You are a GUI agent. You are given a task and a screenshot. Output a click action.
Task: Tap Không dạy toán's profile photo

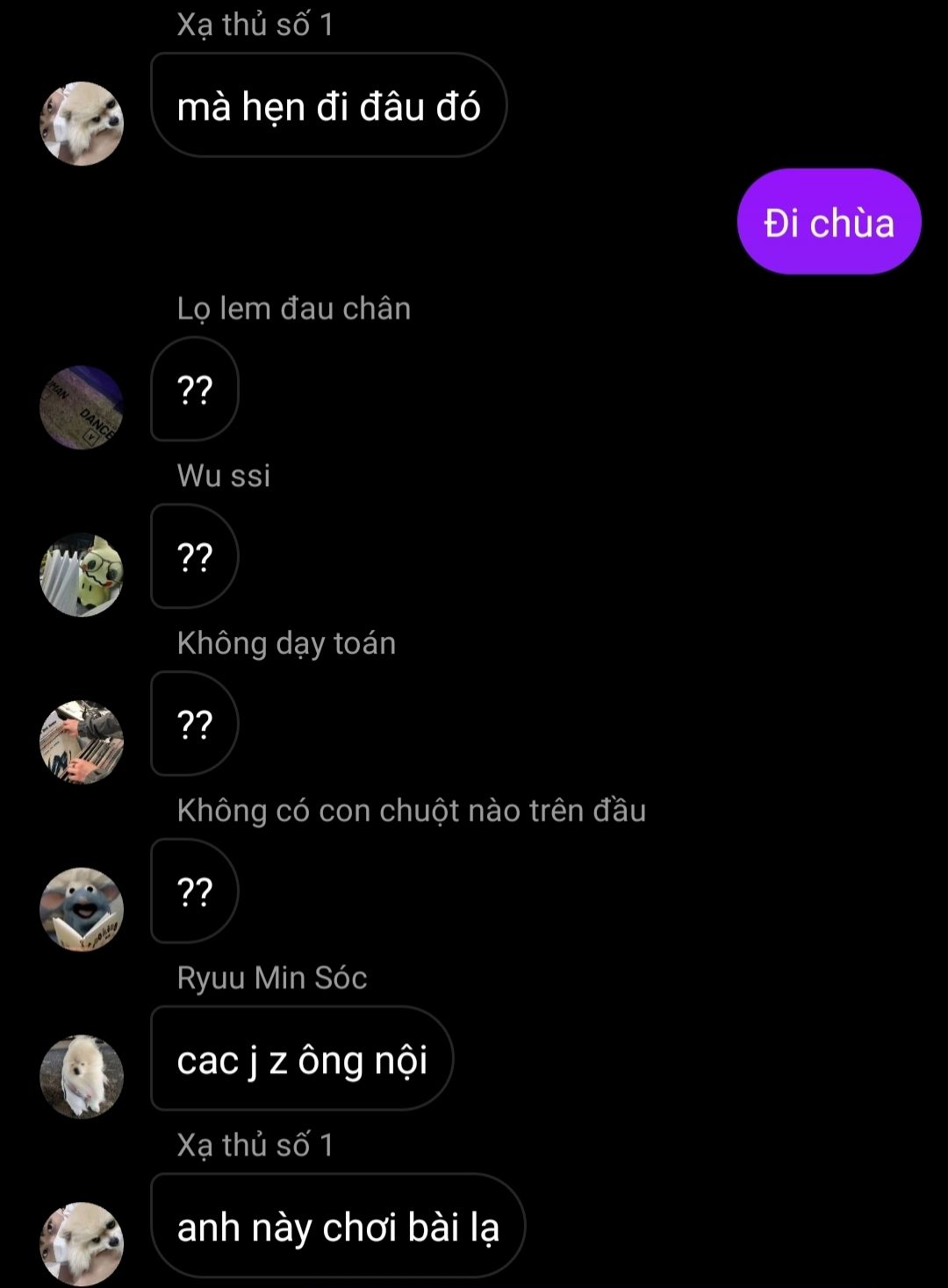point(82,742)
